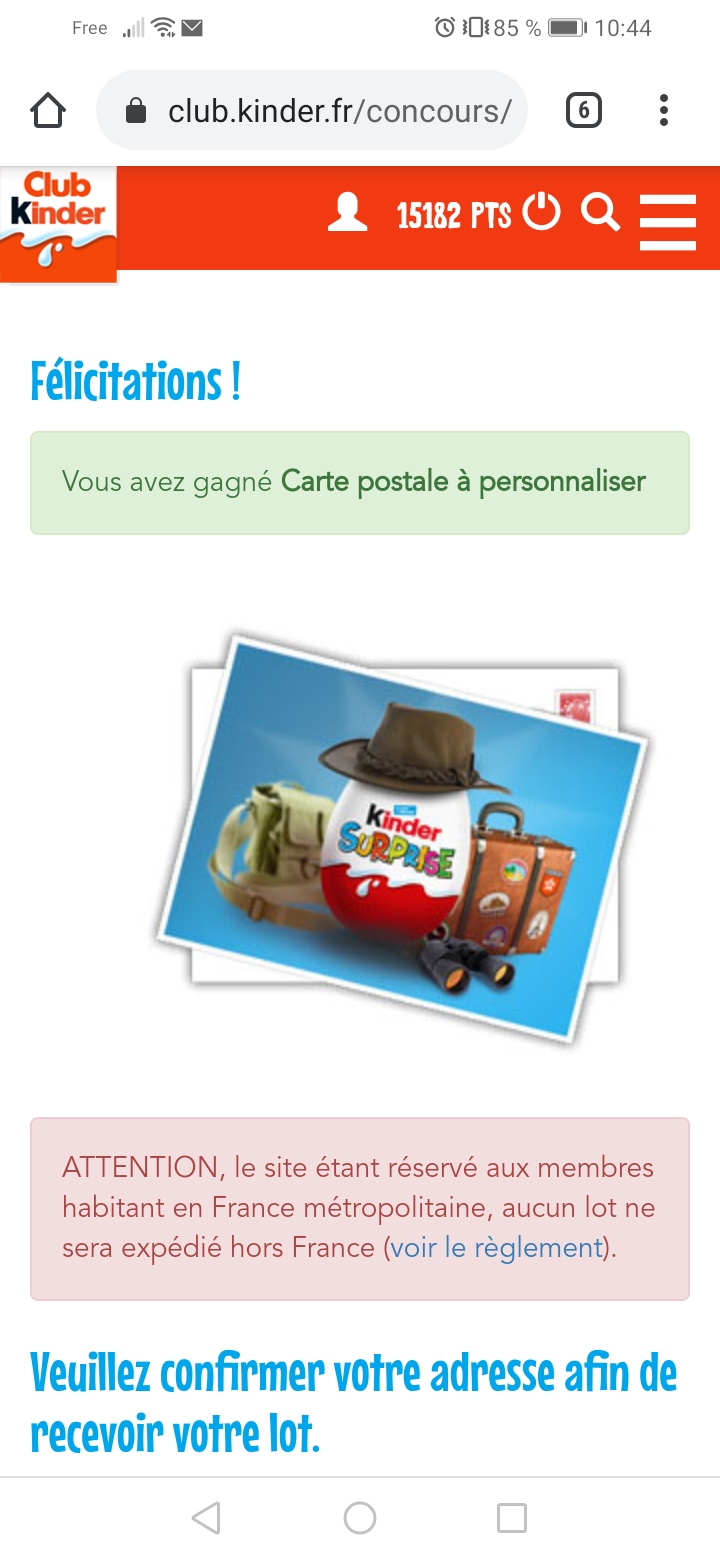Open the 'voir le règlement' link
Viewport: 720px width, 1560px height.
point(497,1248)
